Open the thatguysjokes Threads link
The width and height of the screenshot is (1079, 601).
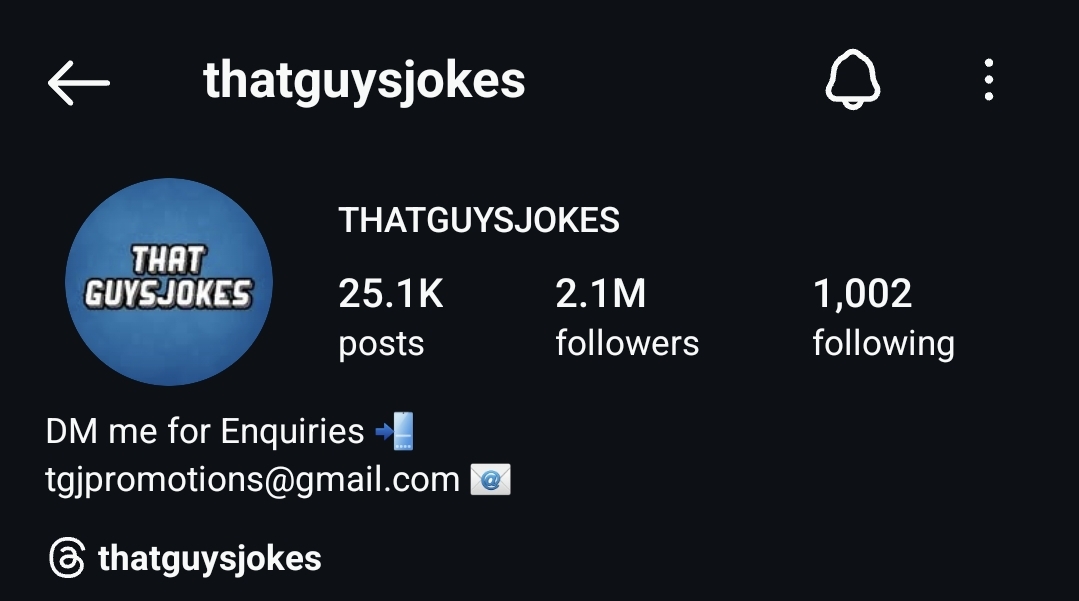(185, 558)
